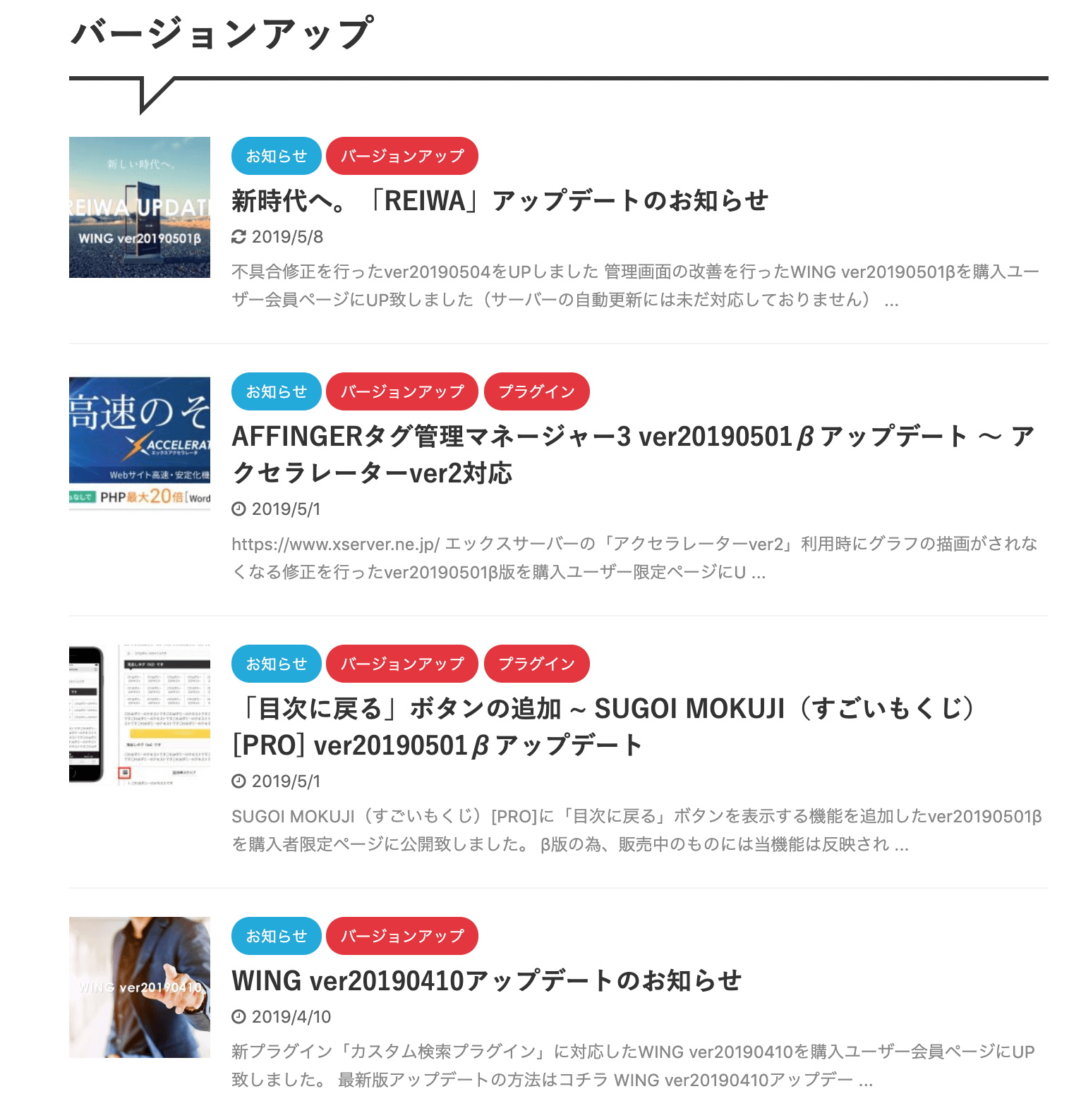The image size is (1081, 1120).
Task: Tap バージョンアップ chip on AFFINGERタグ管理マネージャー3 post
Action: point(401,391)
